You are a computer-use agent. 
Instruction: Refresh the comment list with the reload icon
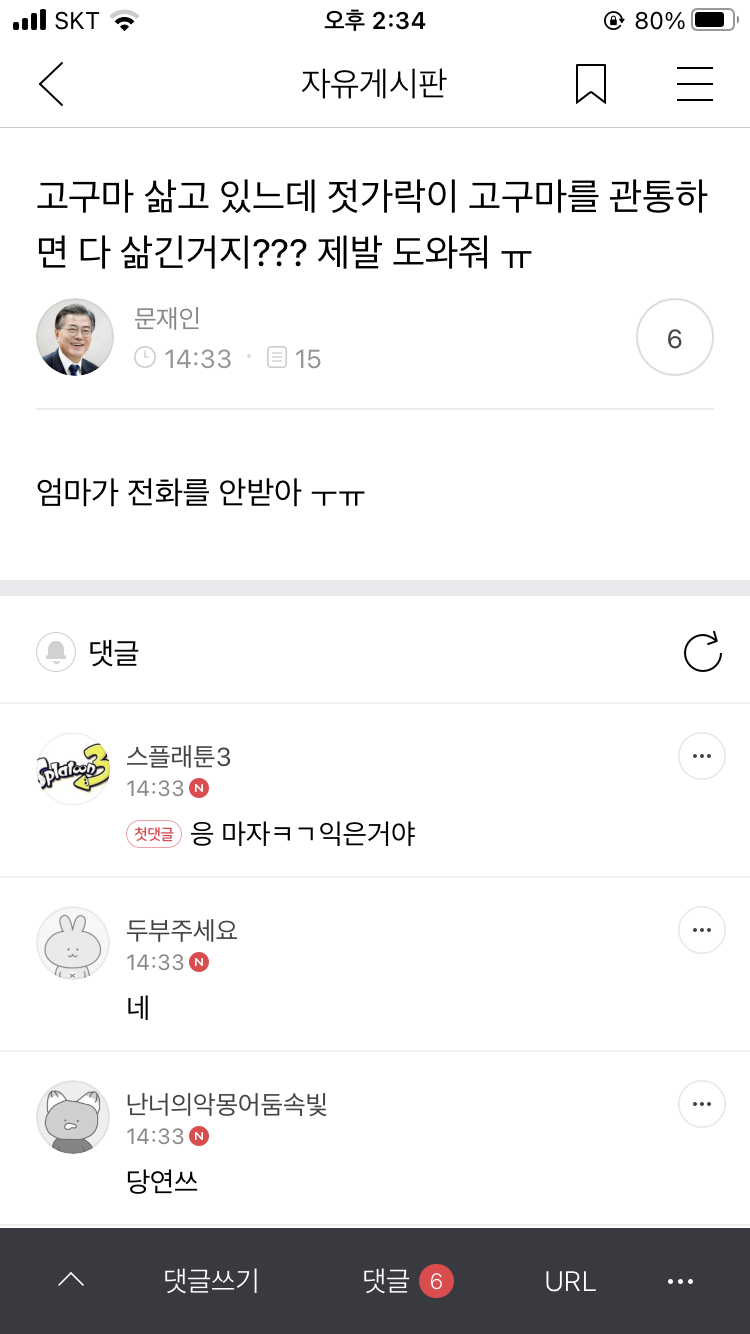click(x=703, y=651)
